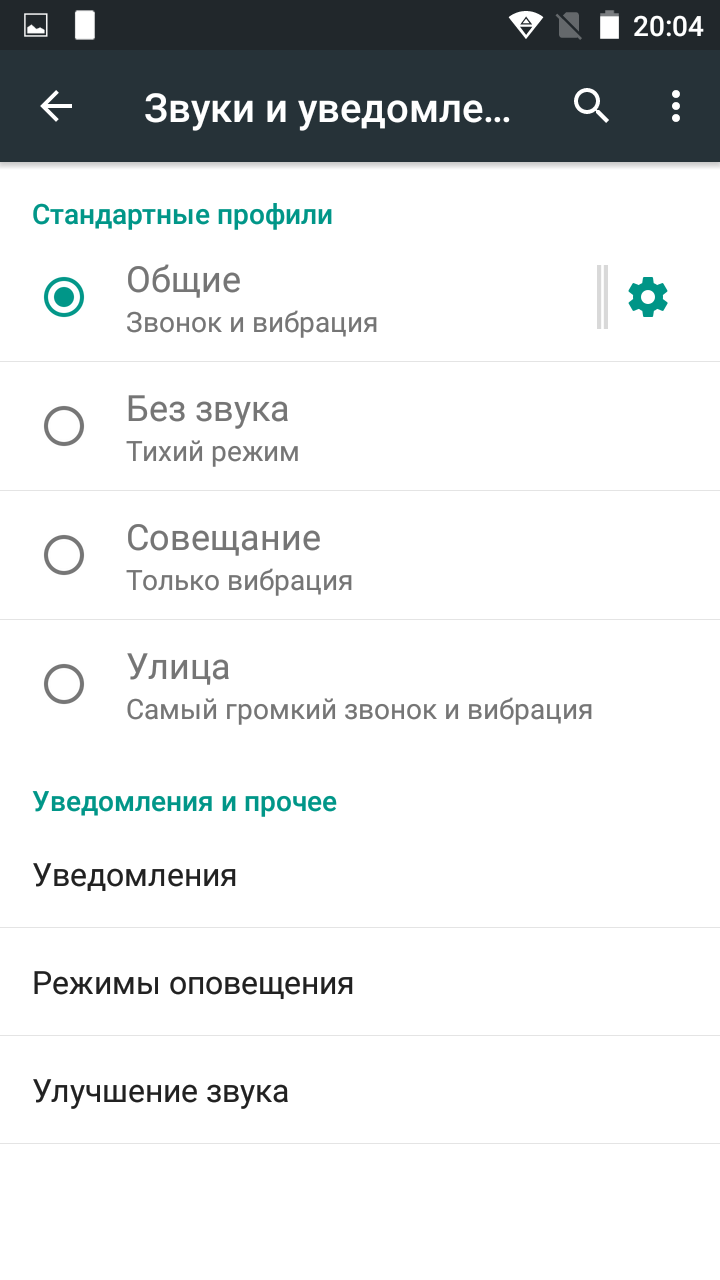Open Режимы оповещения

[x=360, y=983]
